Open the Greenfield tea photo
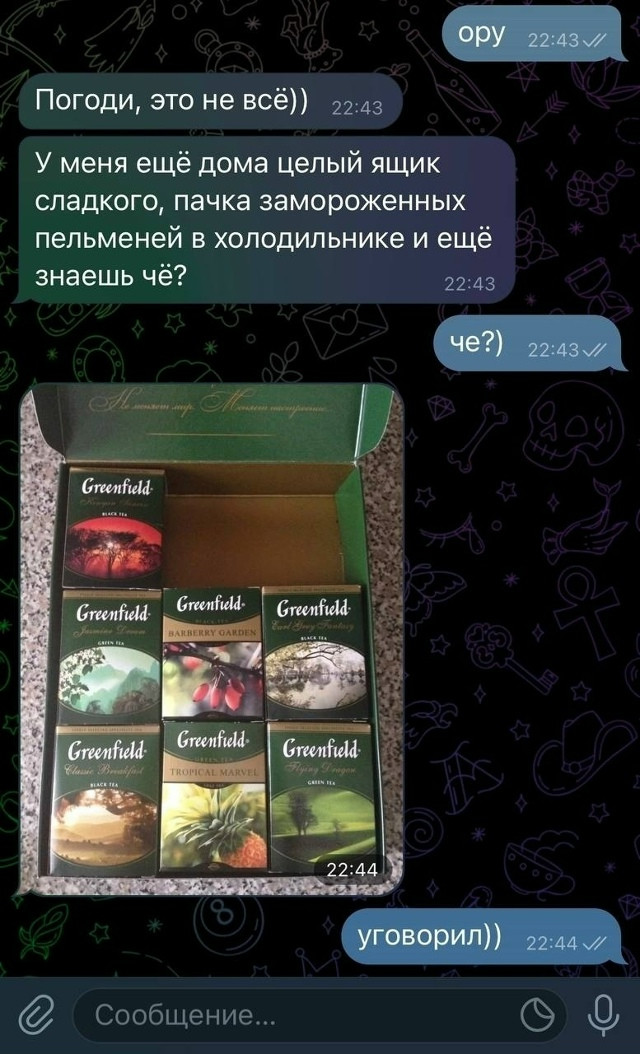 (x=212, y=639)
